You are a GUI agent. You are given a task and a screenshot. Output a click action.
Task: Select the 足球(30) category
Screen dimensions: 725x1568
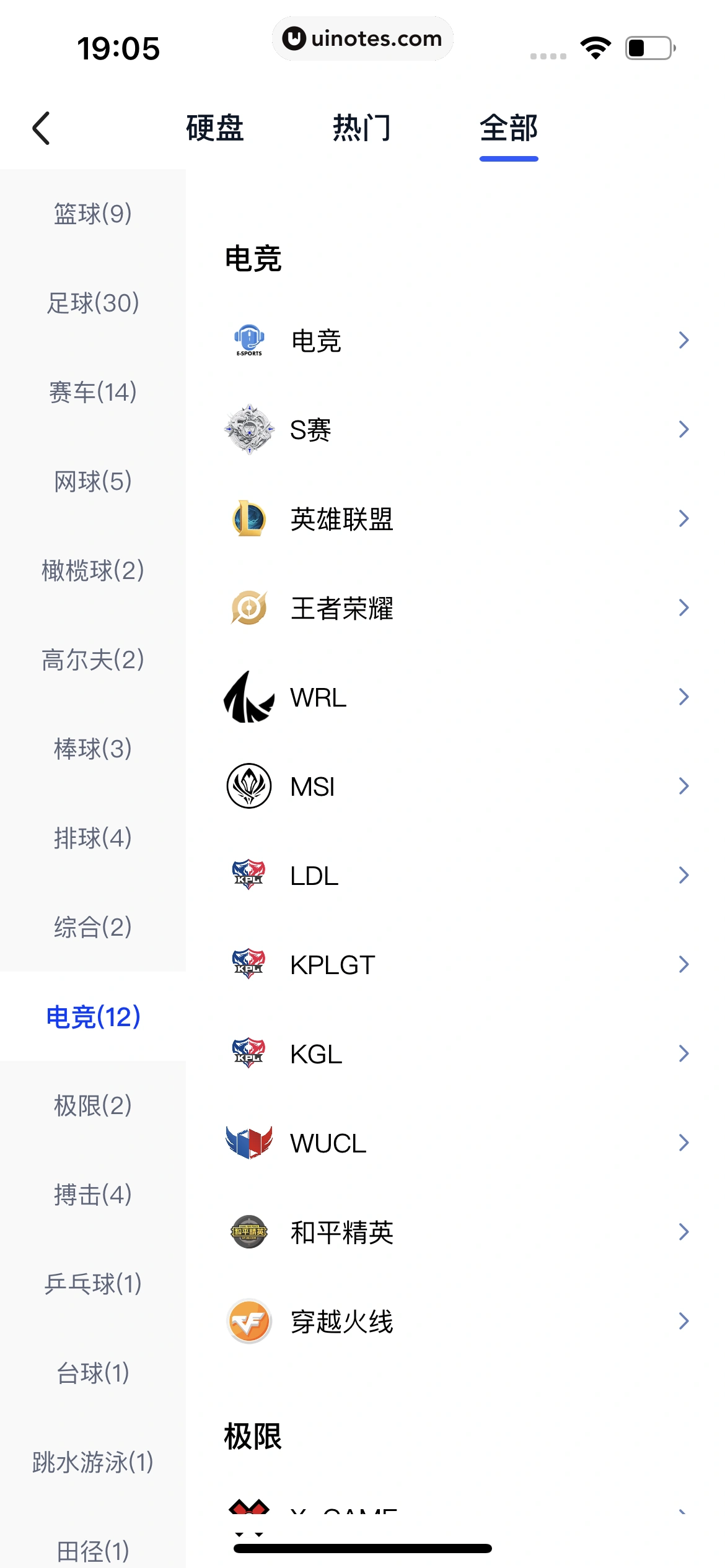92,303
